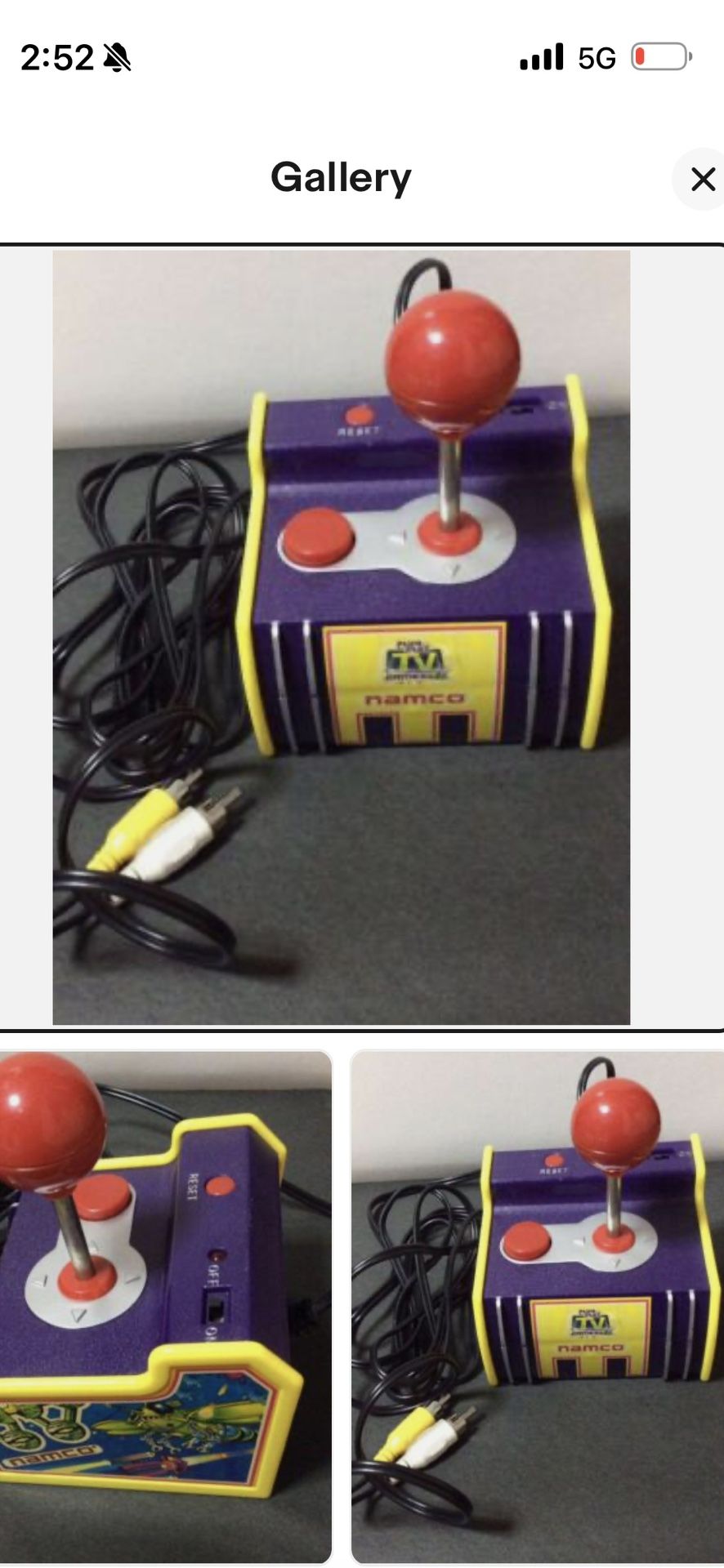Tap the red action button on the joystick unit
The width and height of the screenshot is (724, 1568).
click(319, 537)
